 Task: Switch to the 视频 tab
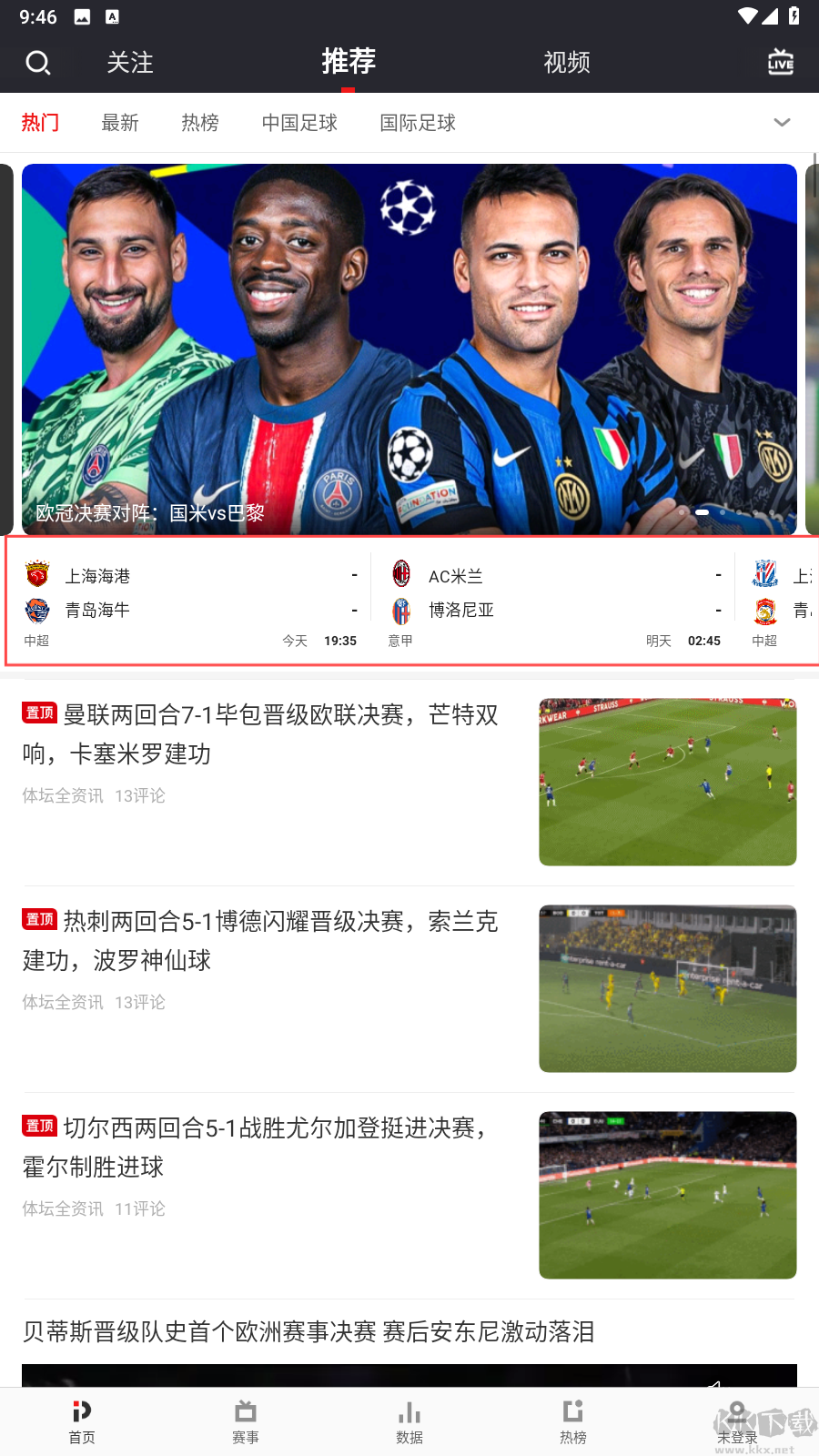pyautogui.click(x=566, y=62)
